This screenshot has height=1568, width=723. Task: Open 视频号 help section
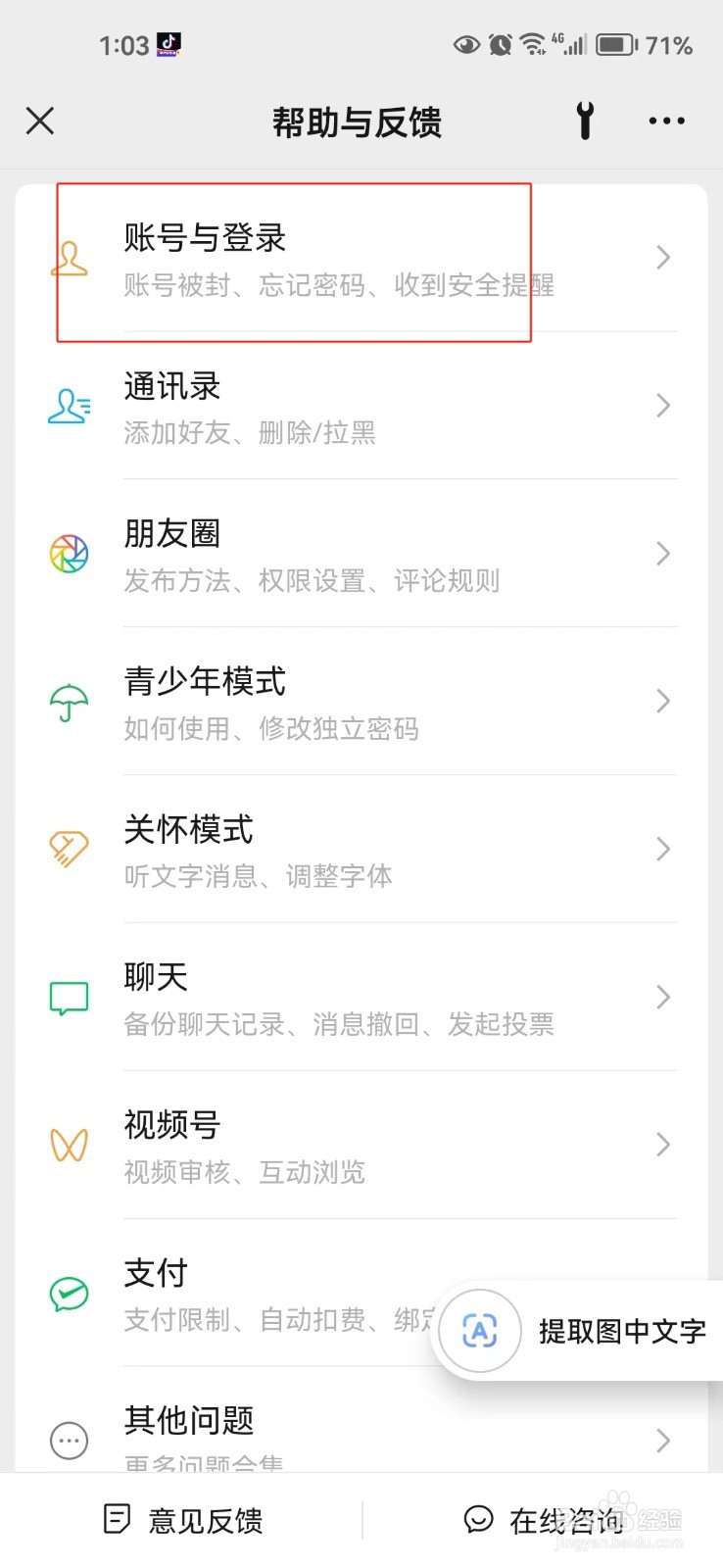(x=361, y=1146)
